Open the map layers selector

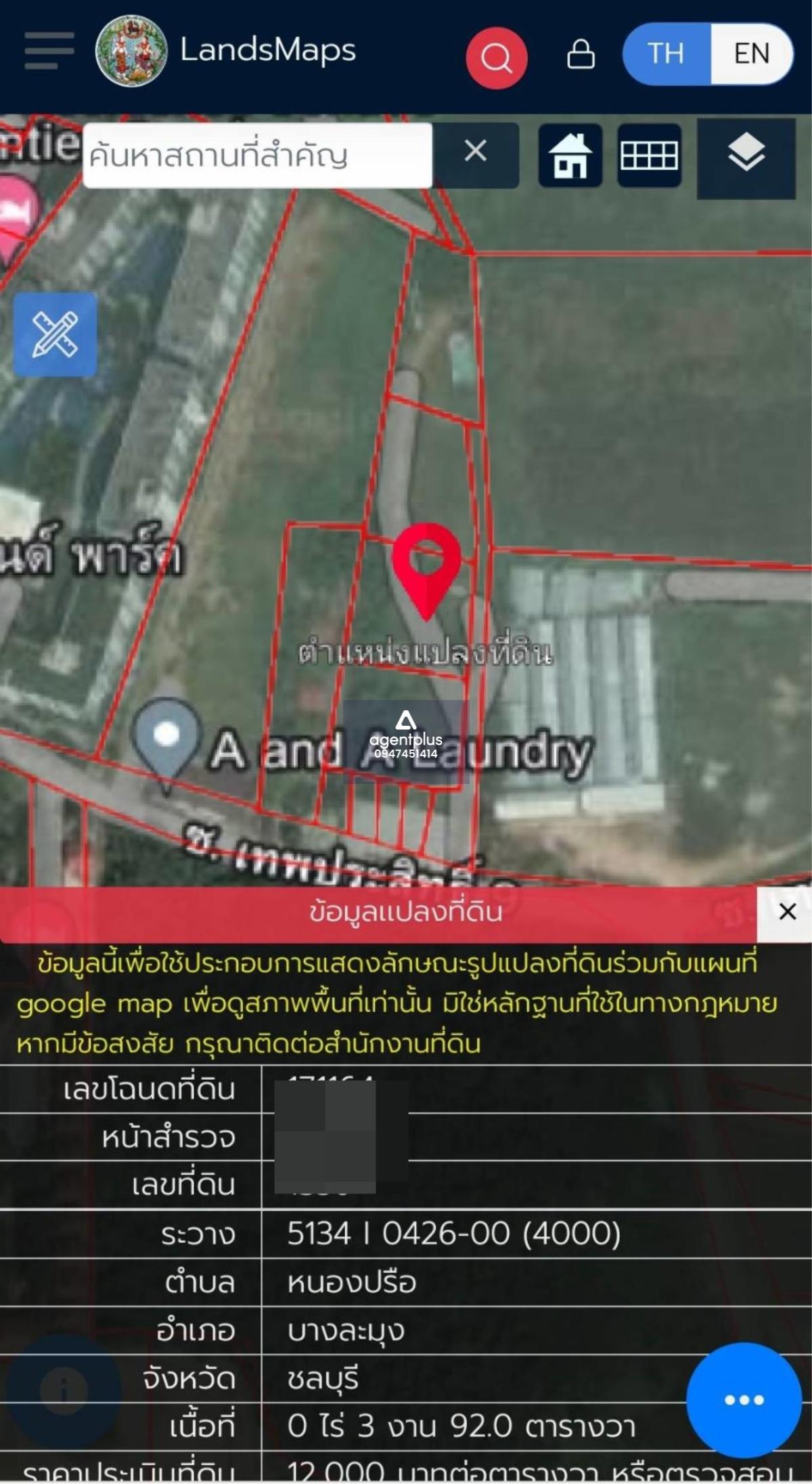[x=746, y=158]
